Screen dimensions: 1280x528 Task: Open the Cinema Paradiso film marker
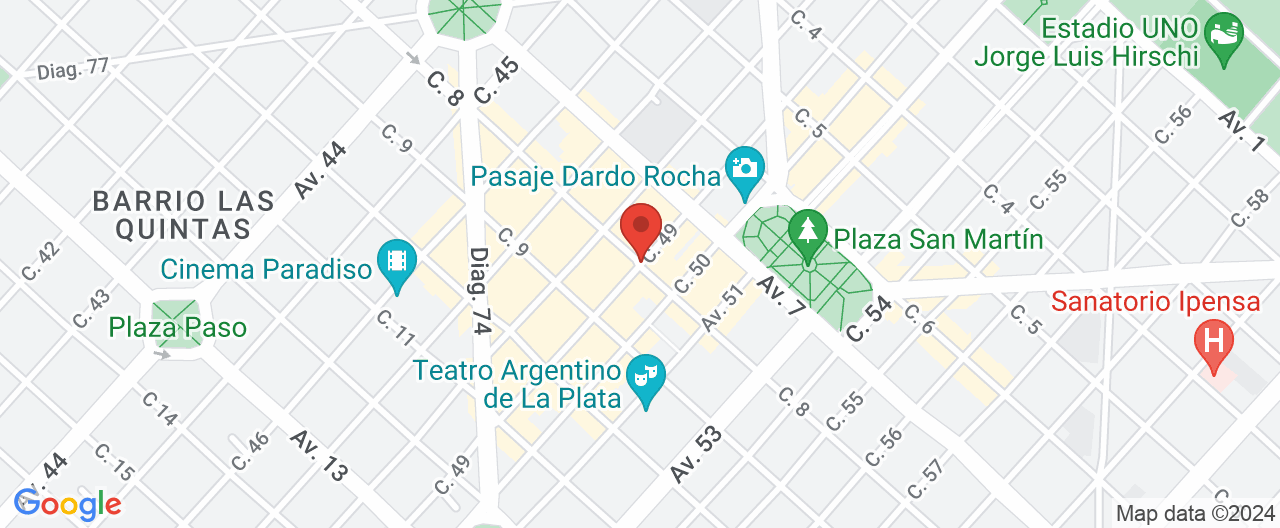[x=397, y=263]
